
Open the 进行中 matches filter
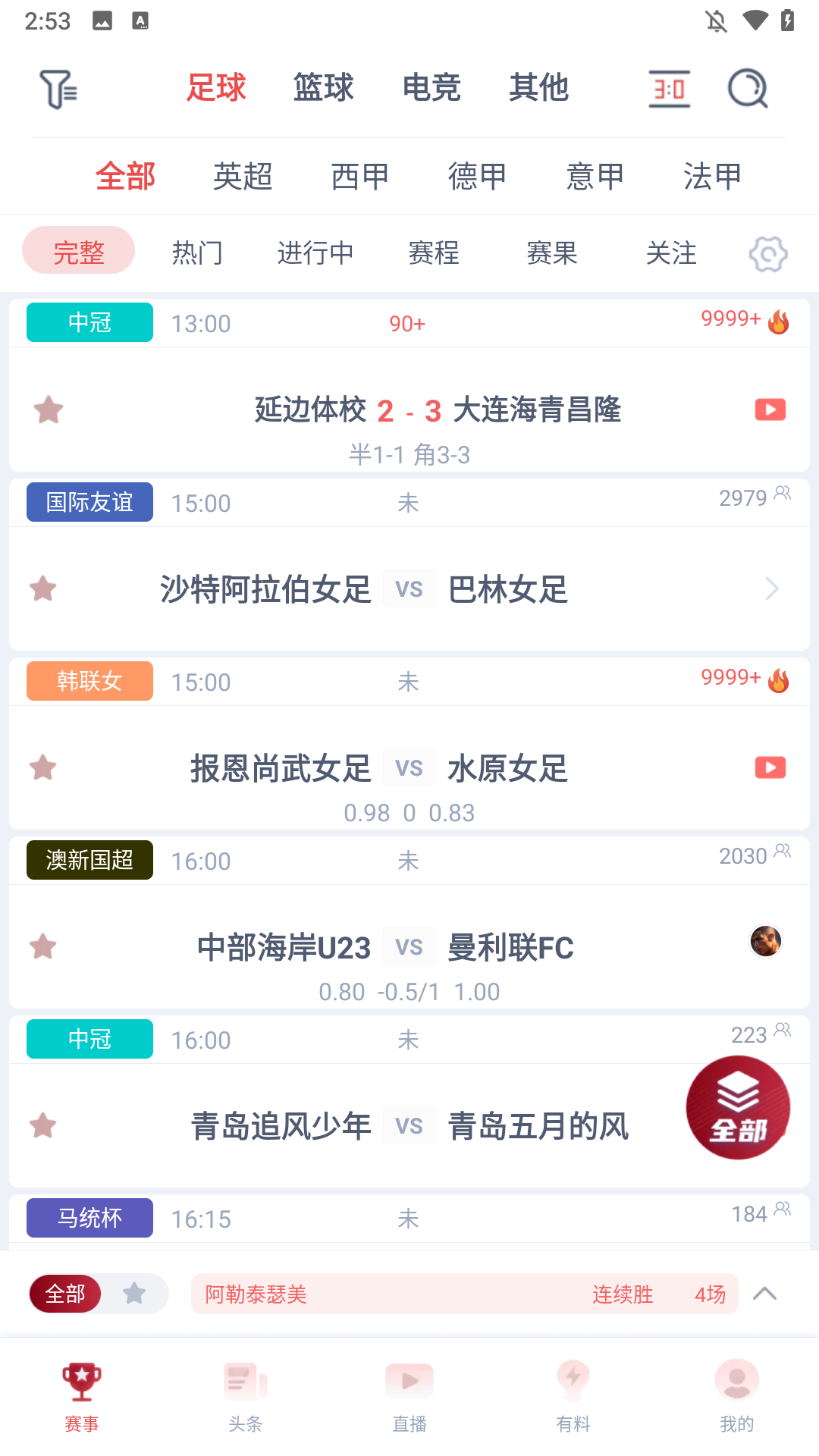tap(316, 253)
